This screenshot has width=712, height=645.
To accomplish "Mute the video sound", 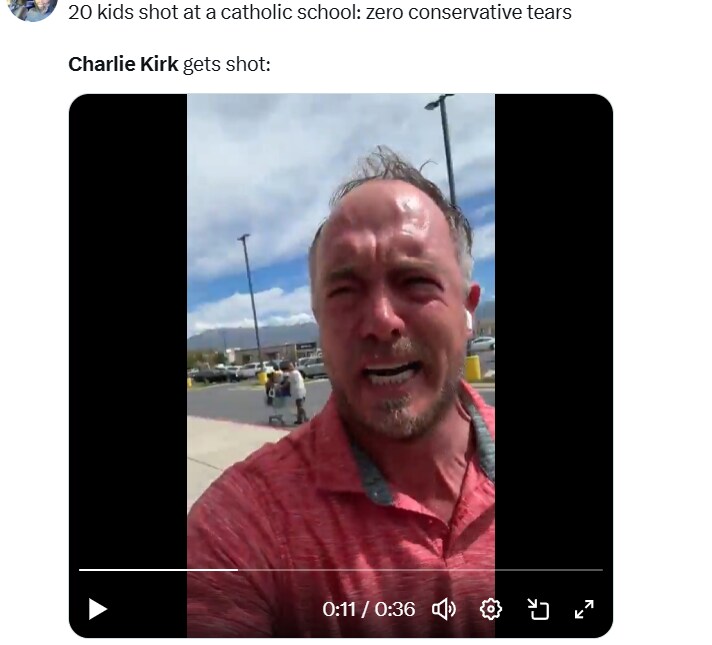I will [444, 608].
